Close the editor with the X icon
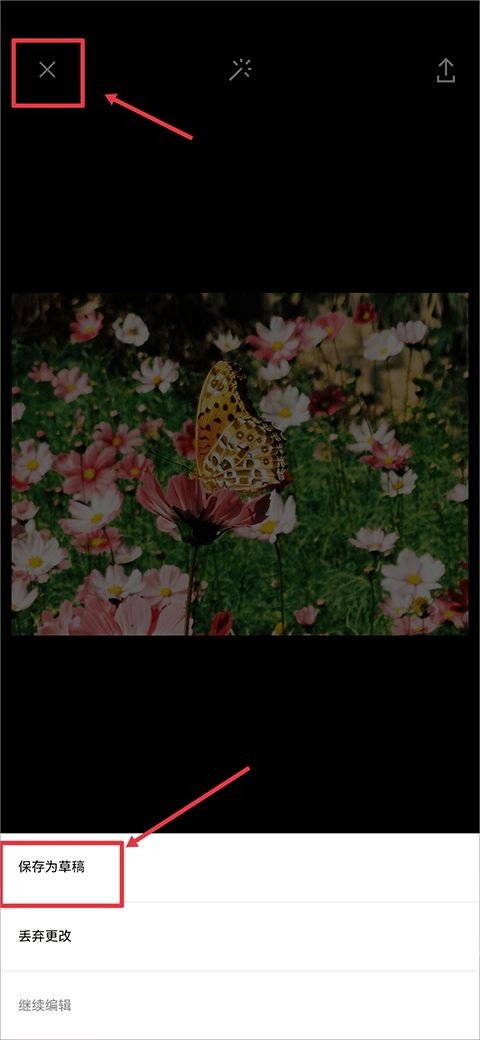The height and width of the screenshot is (1040, 480). [x=47, y=70]
